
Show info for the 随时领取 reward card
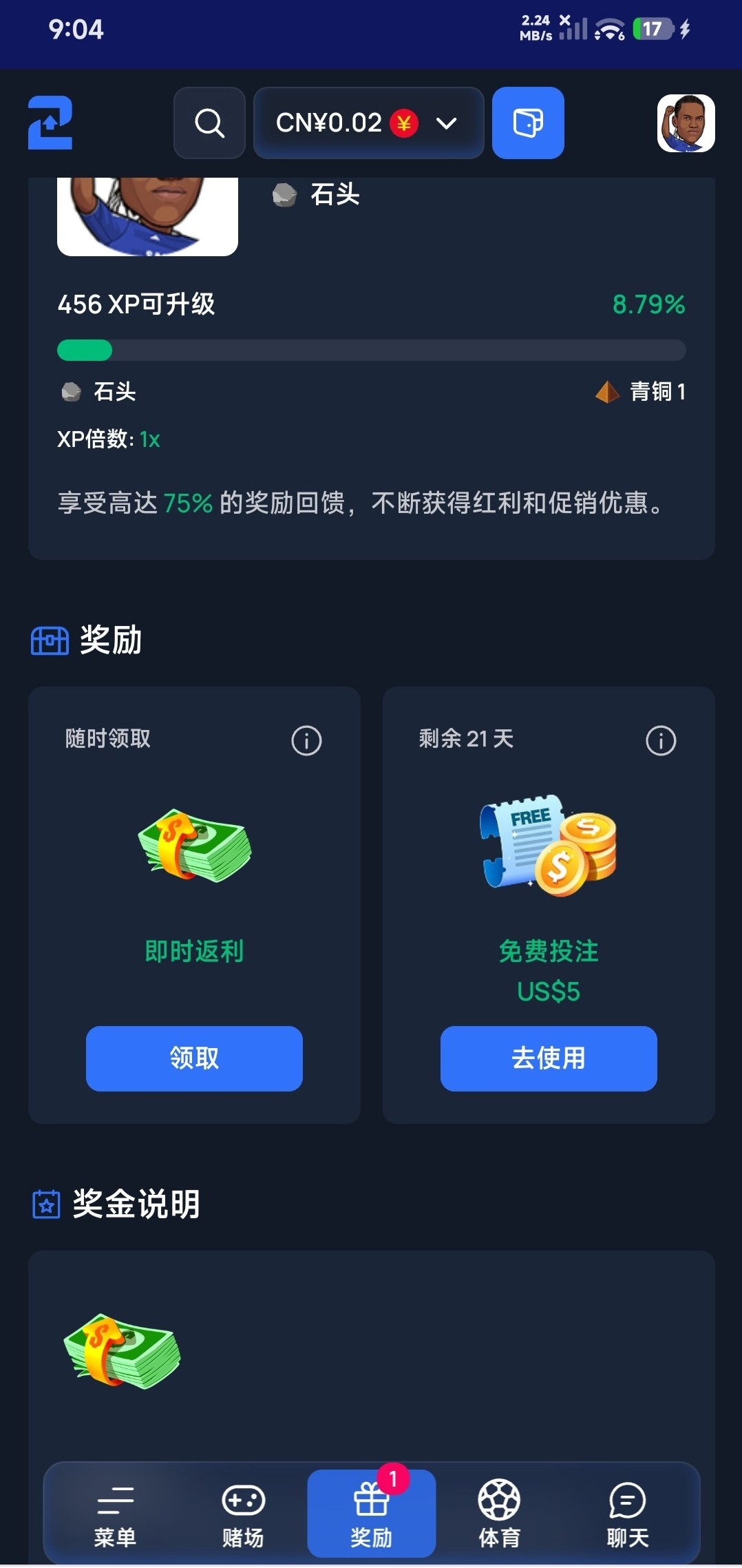(306, 741)
